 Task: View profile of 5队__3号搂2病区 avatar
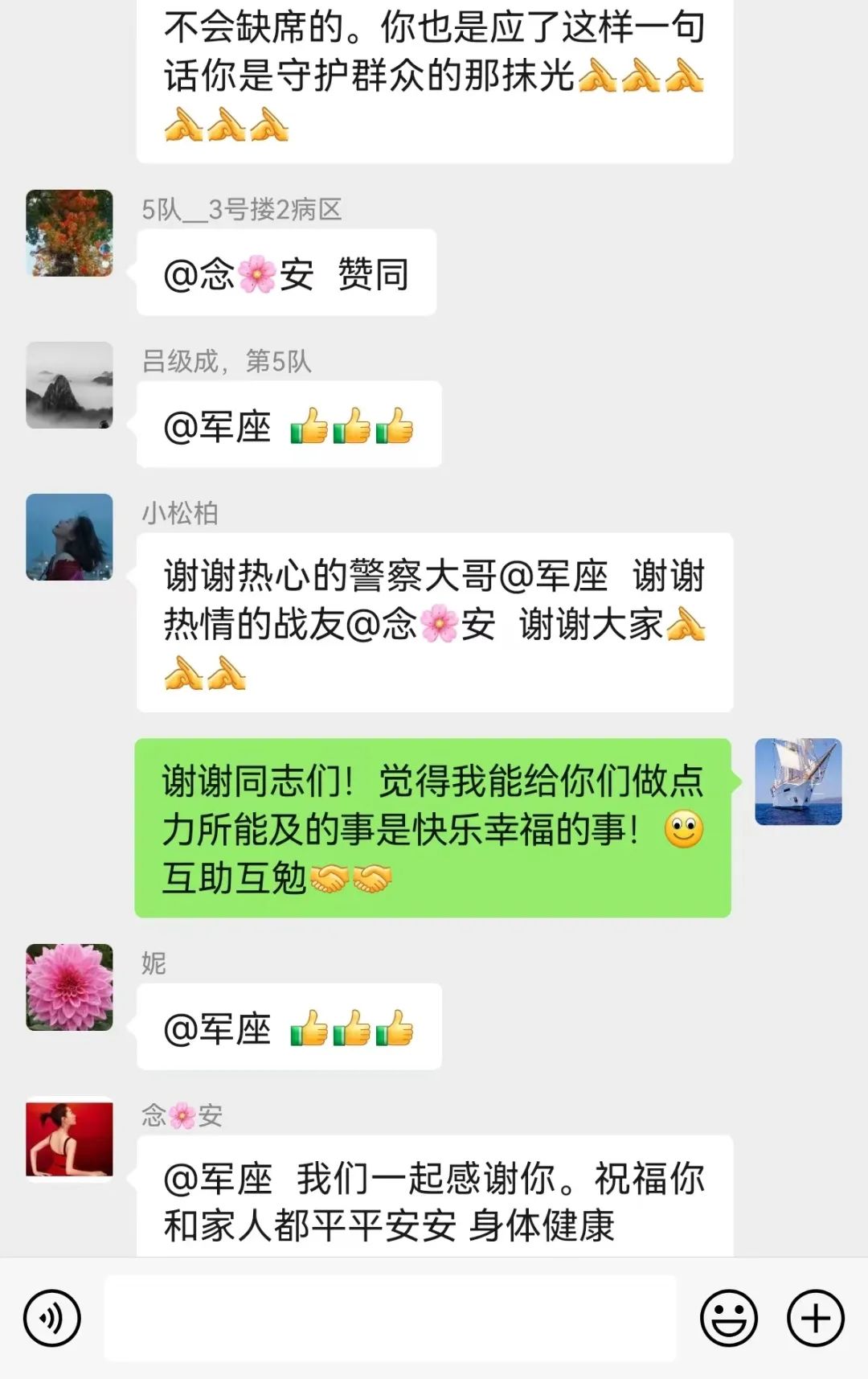coord(70,233)
